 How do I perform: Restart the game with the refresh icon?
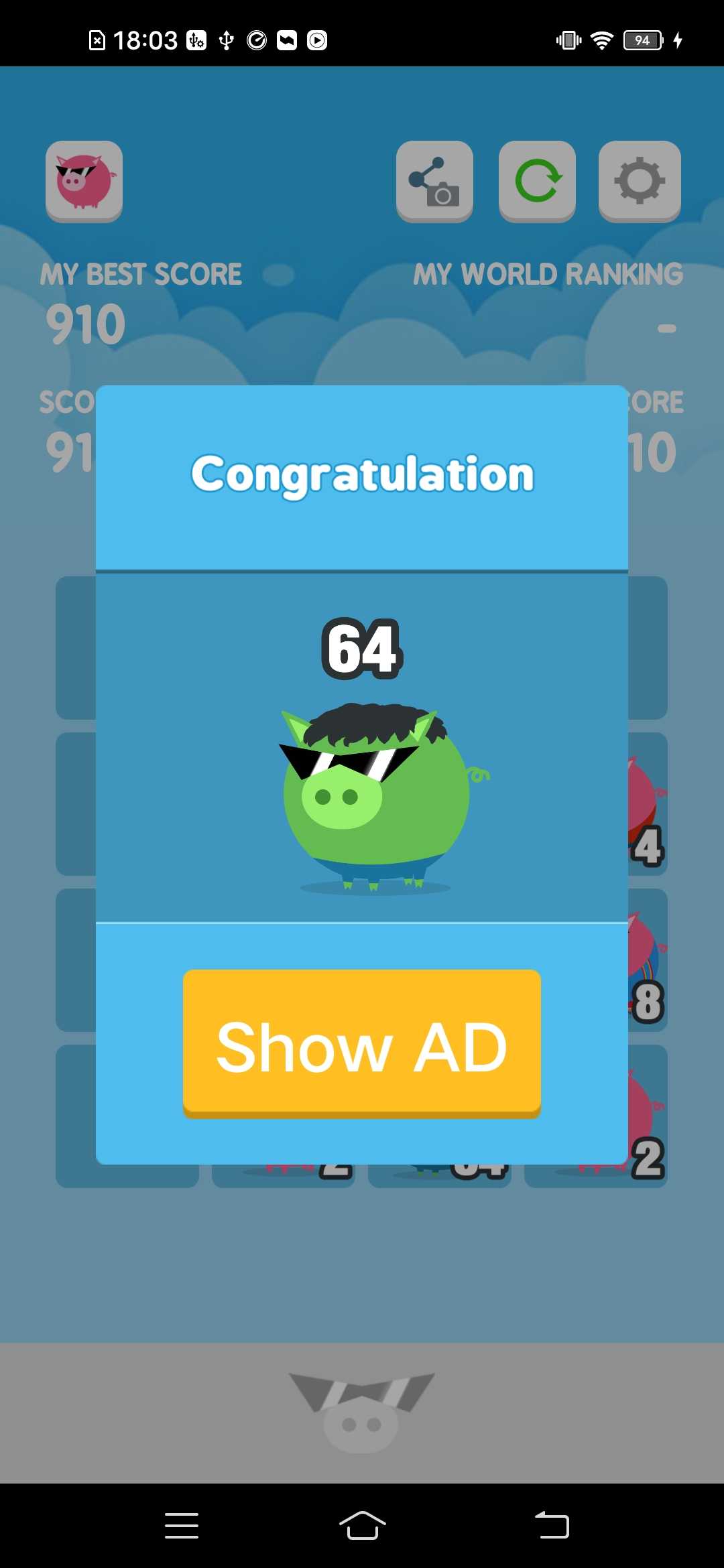pos(537,182)
